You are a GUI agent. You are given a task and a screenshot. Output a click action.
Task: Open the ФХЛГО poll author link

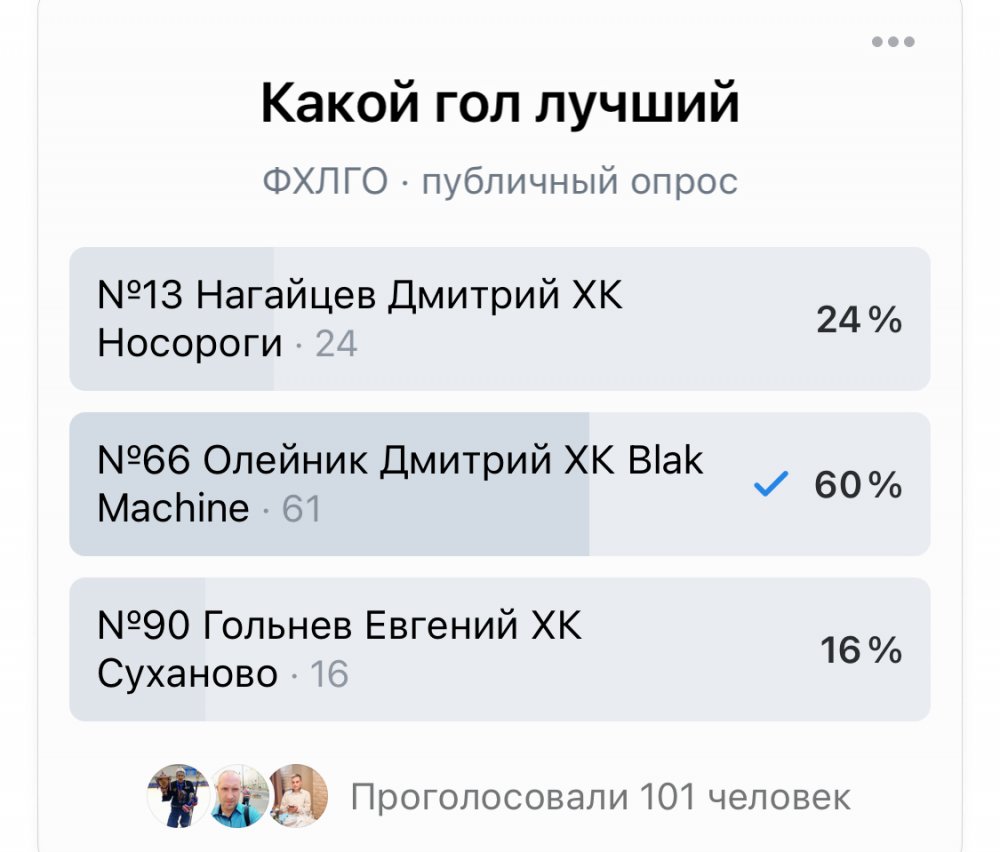tap(324, 182)
